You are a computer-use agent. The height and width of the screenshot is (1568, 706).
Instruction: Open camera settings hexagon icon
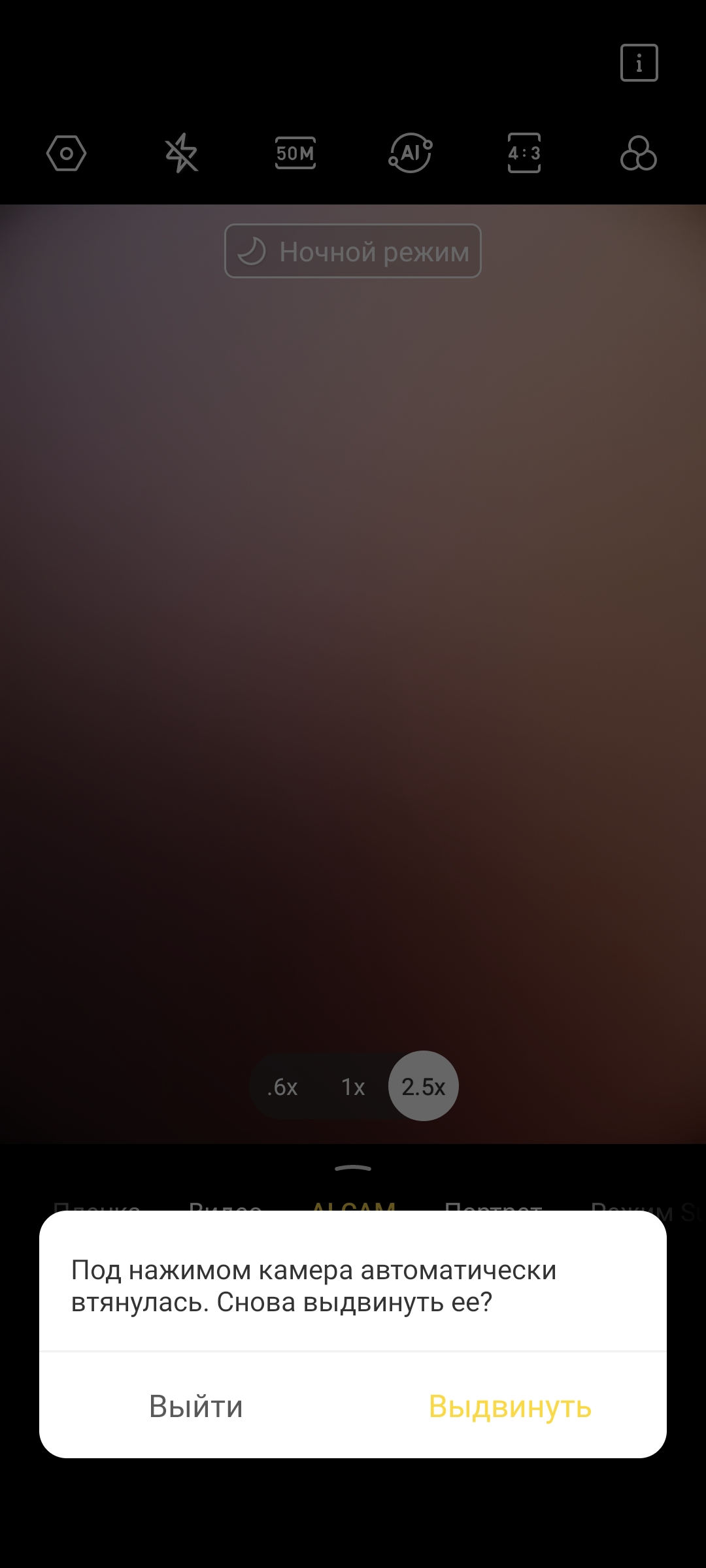(66, 154)
